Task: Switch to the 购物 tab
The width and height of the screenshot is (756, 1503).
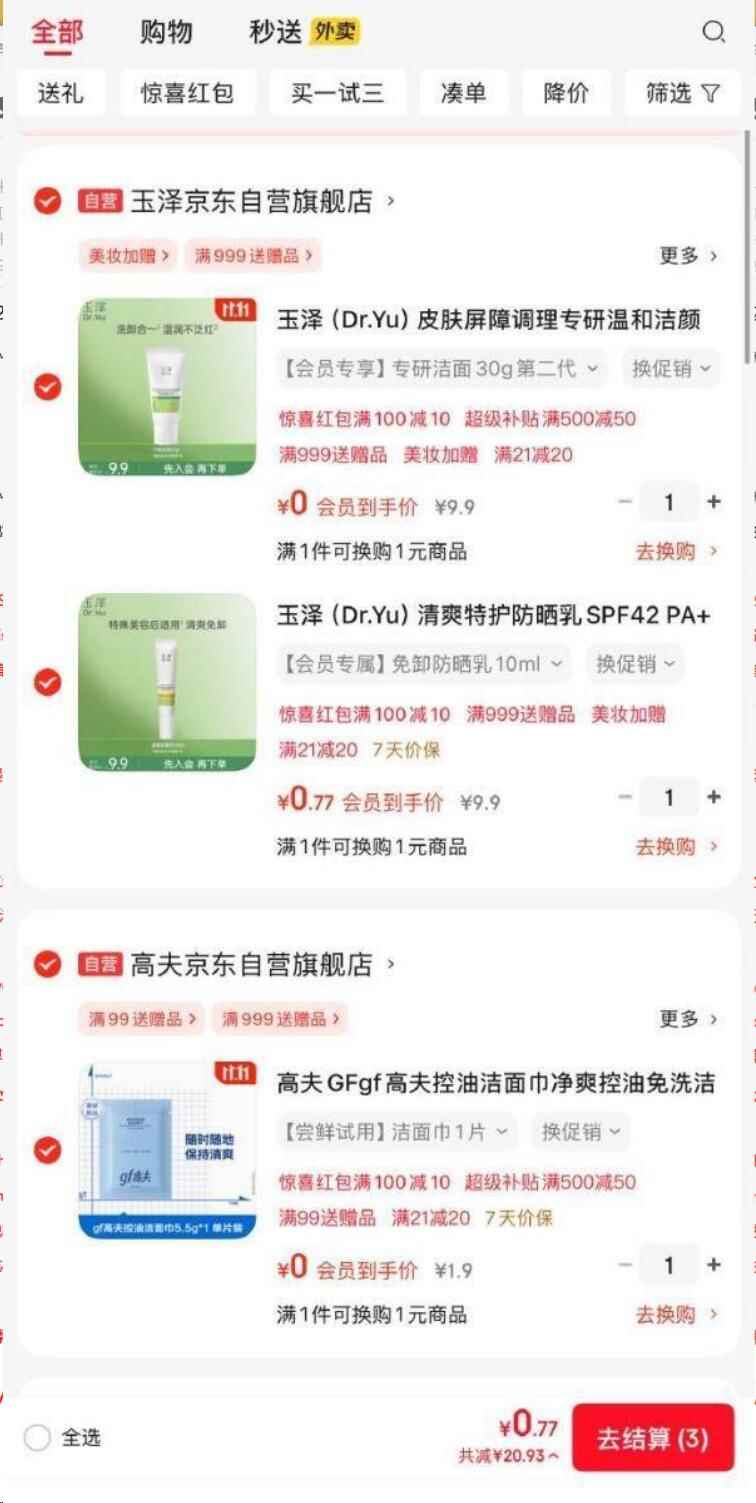Action: click(x=168, y=31)
